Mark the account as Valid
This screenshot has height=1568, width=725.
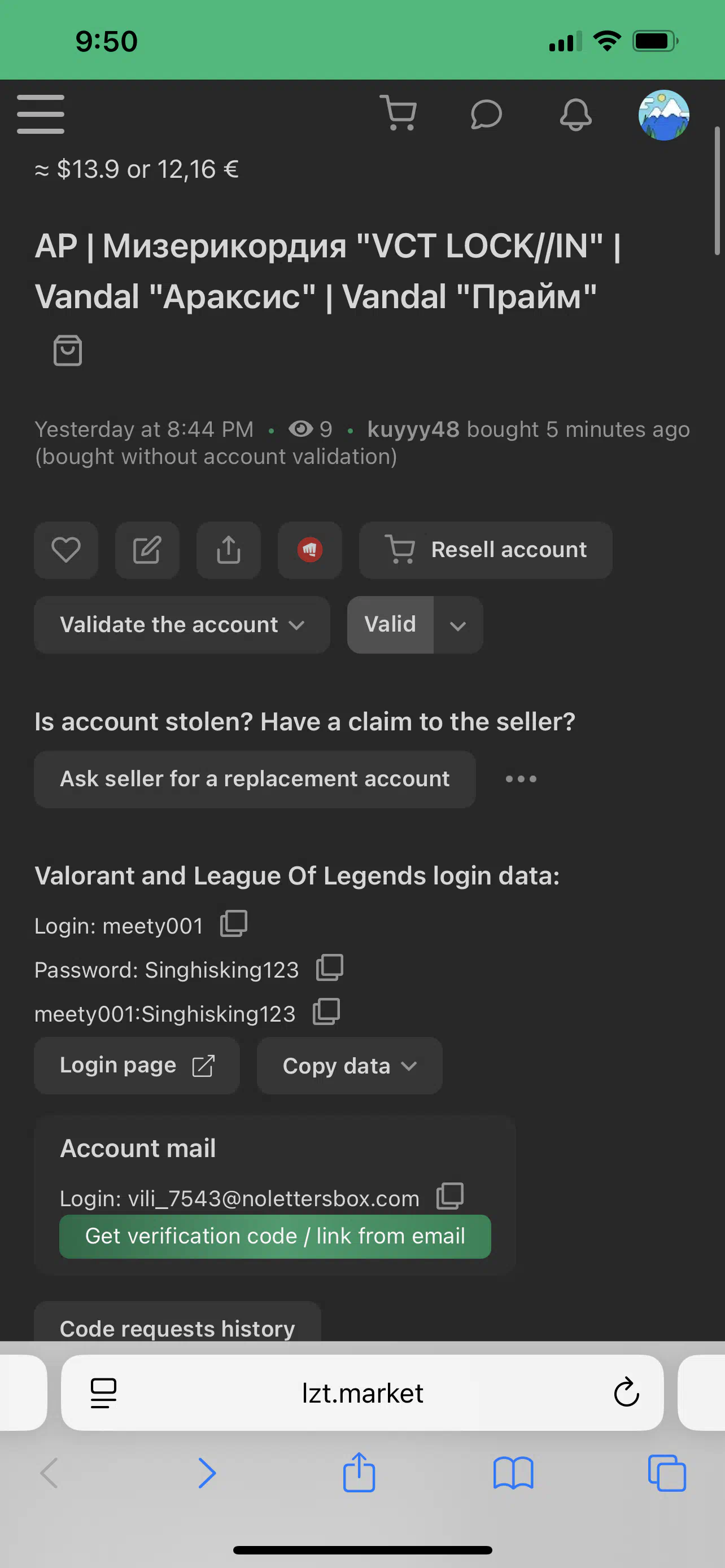coord(390,624)
